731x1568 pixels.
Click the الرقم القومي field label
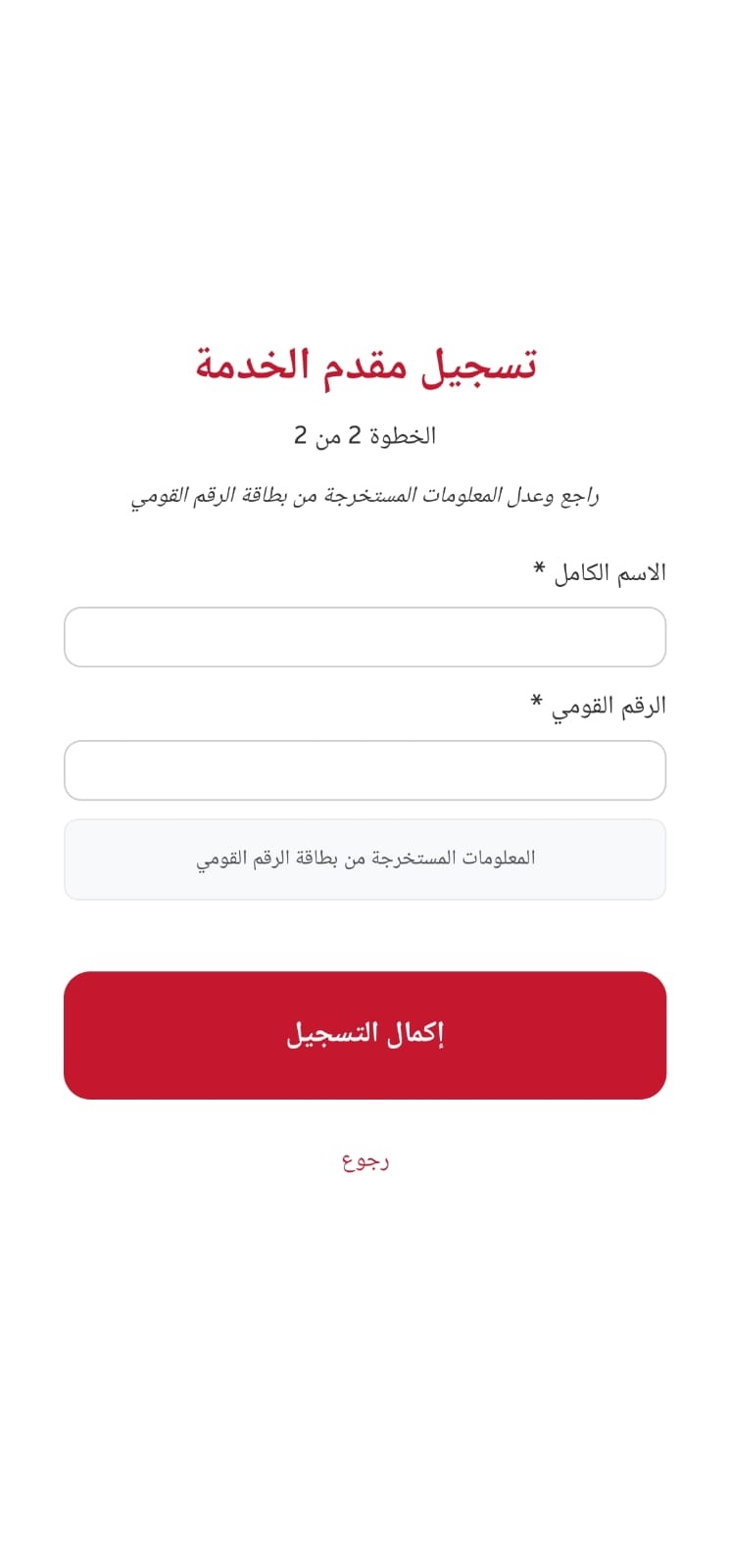[599, 704]
